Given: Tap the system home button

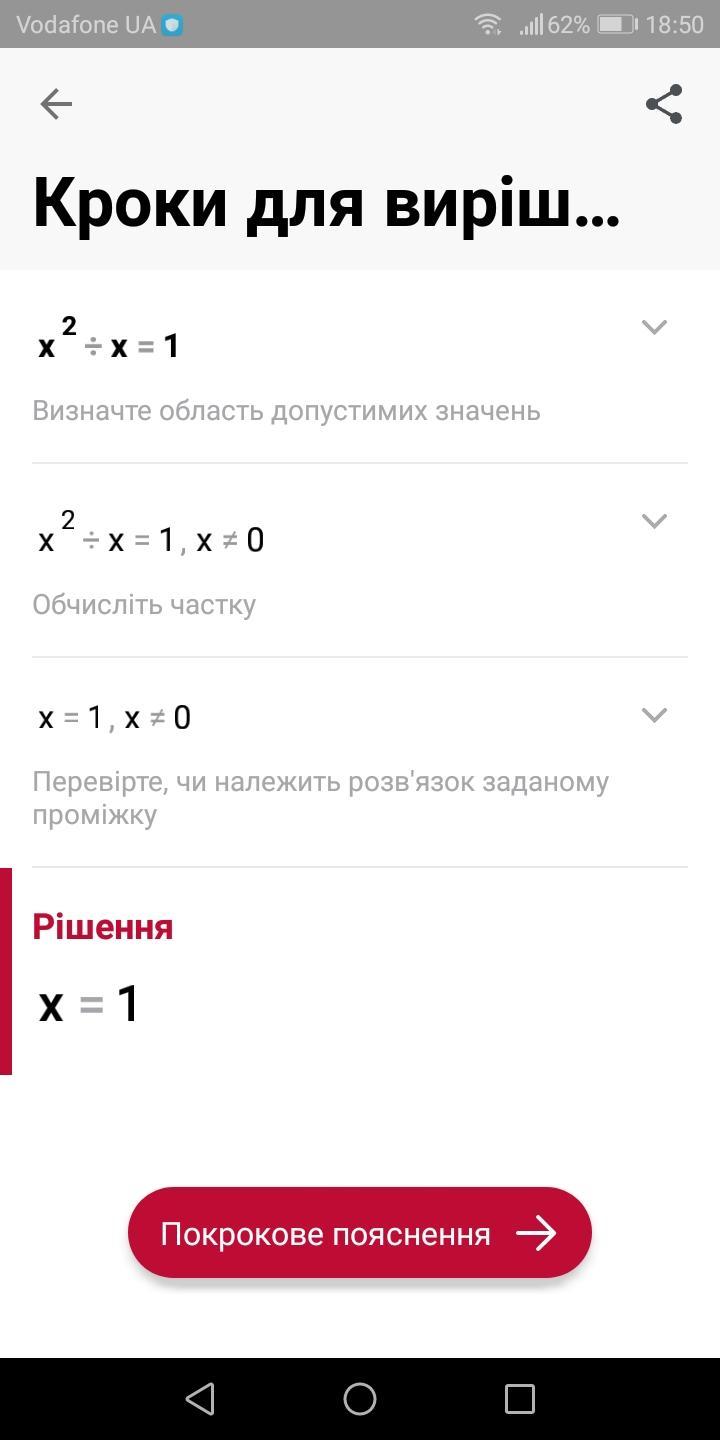Looking at the screenshot, I should point(360,1398).
